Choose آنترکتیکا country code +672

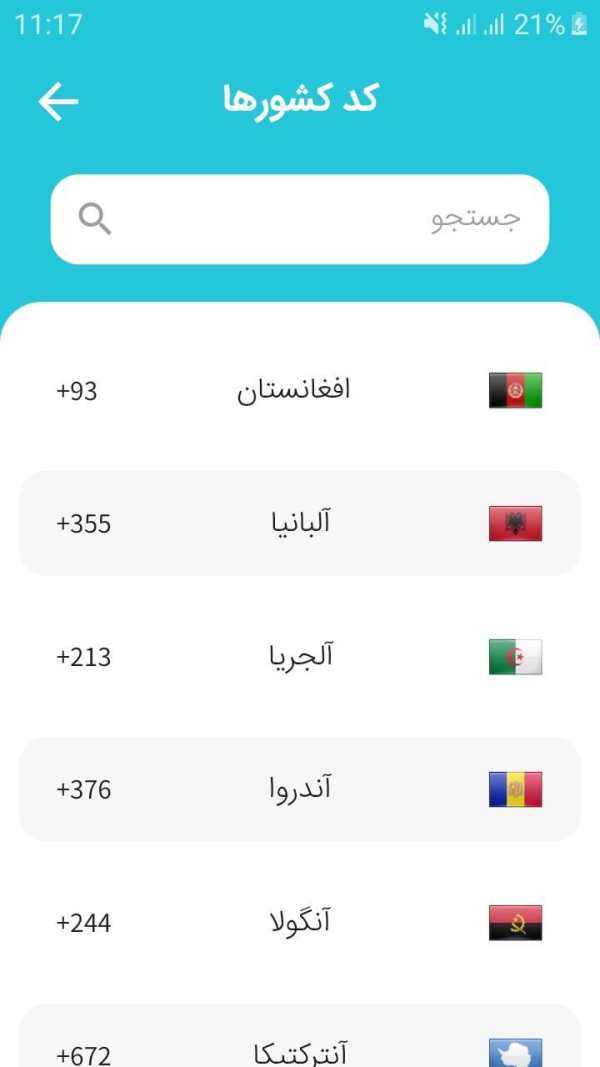[x=300, y=1036]
